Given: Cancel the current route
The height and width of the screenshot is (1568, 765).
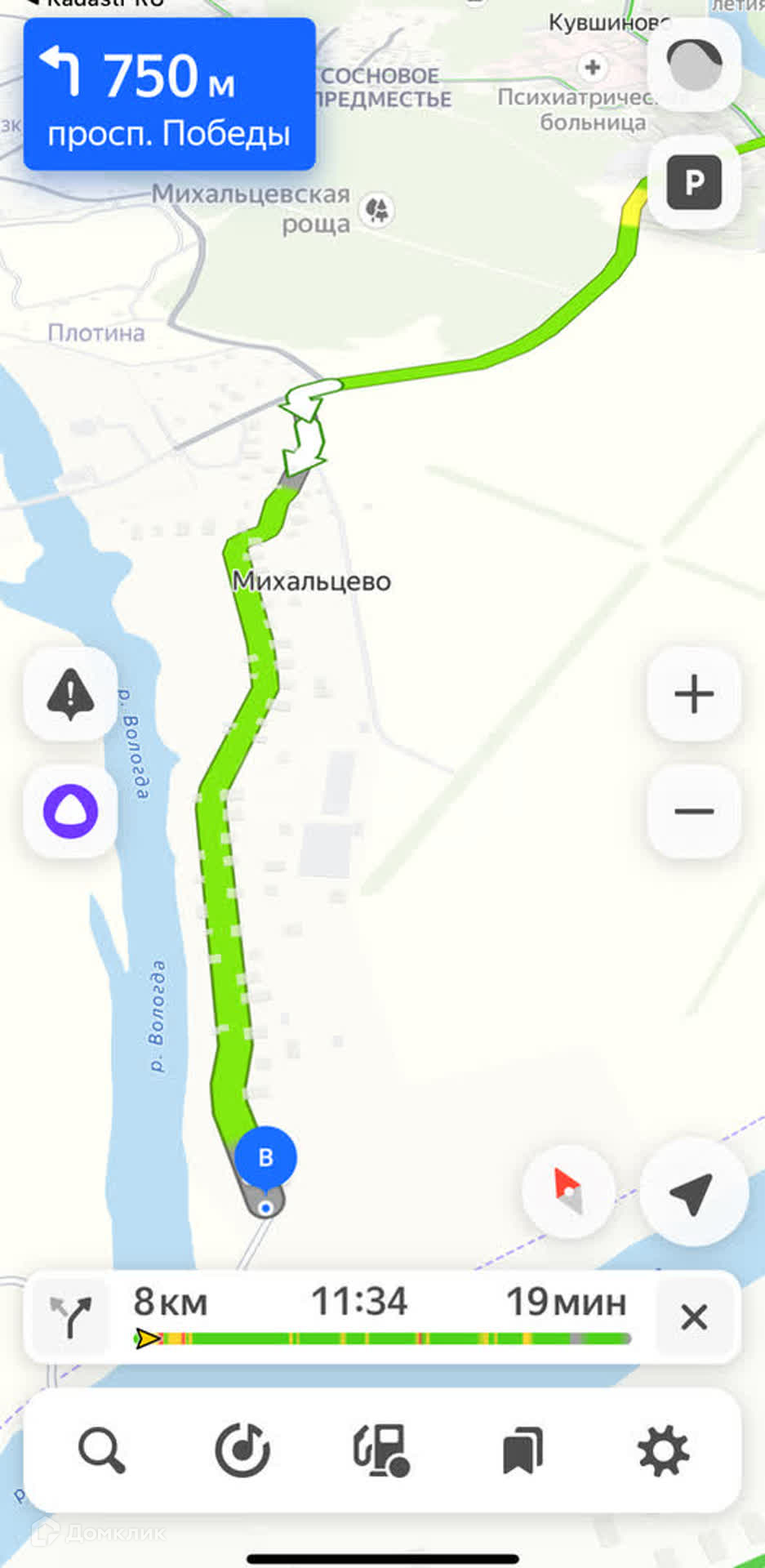Looking at the screenshot, I should tap(694, 1317).
